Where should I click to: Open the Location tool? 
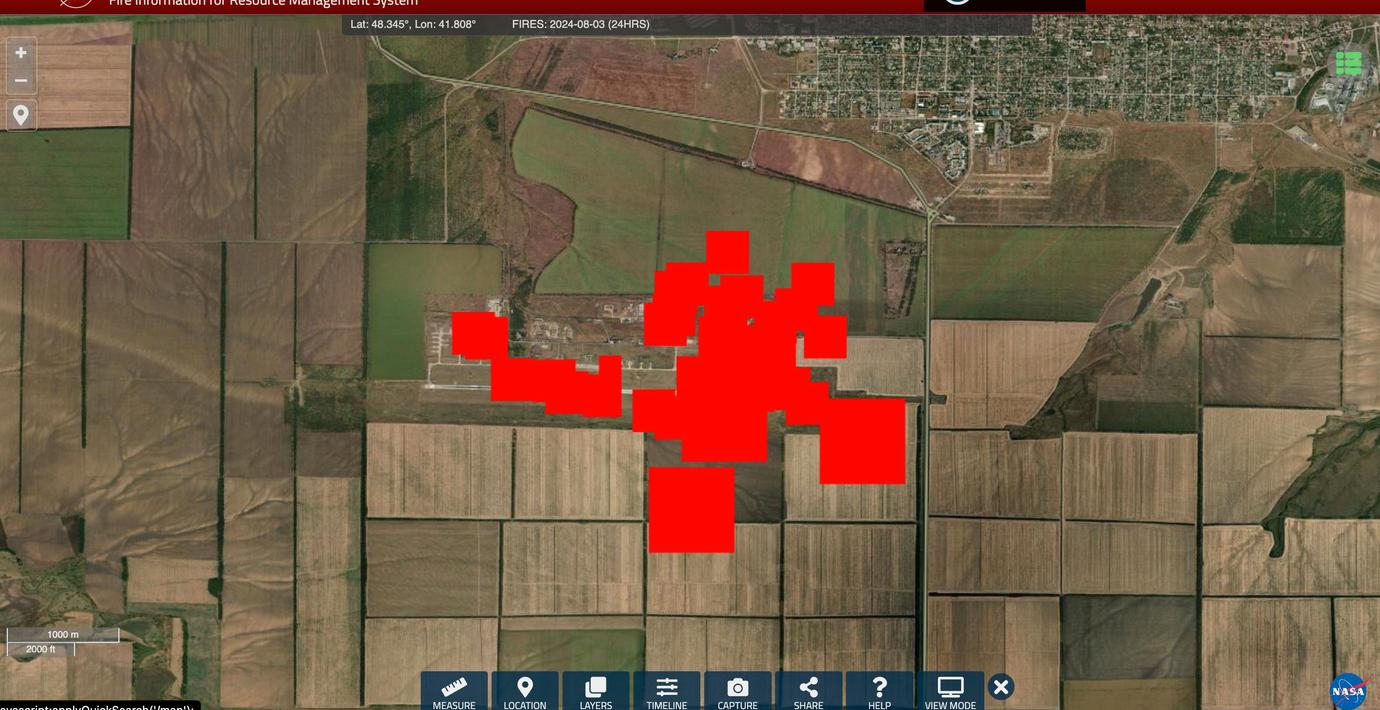pos(524,691)
